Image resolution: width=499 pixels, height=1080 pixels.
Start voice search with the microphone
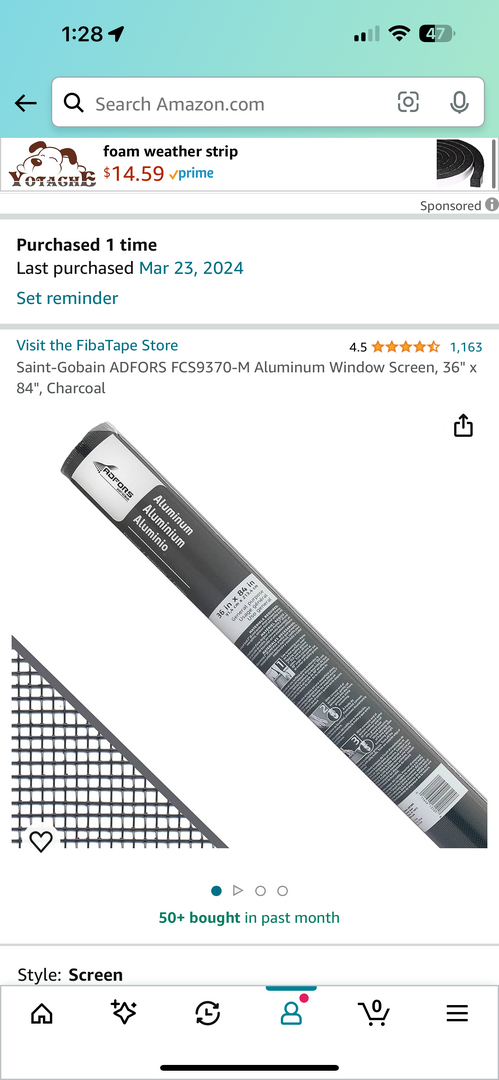click(x=459, y=103)
